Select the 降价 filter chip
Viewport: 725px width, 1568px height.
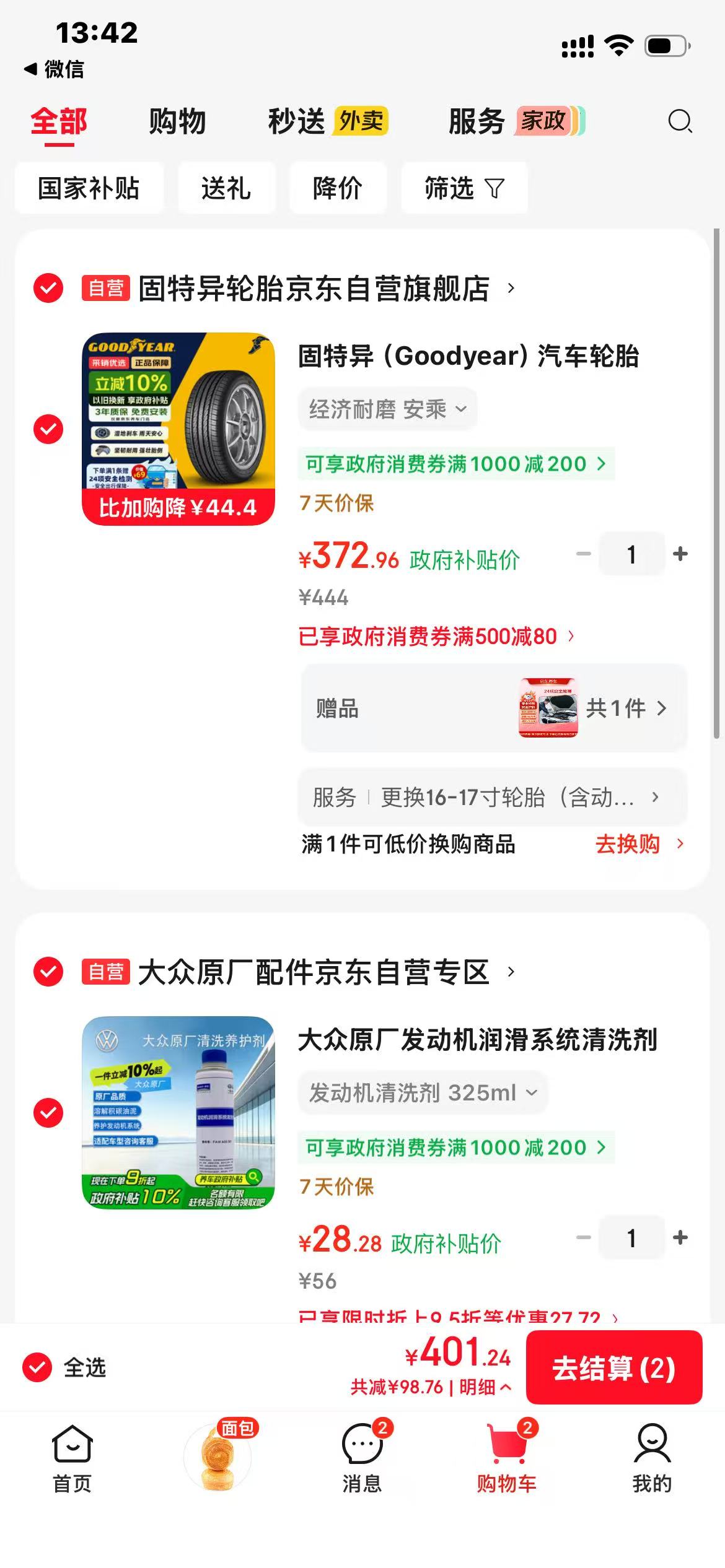338,188
